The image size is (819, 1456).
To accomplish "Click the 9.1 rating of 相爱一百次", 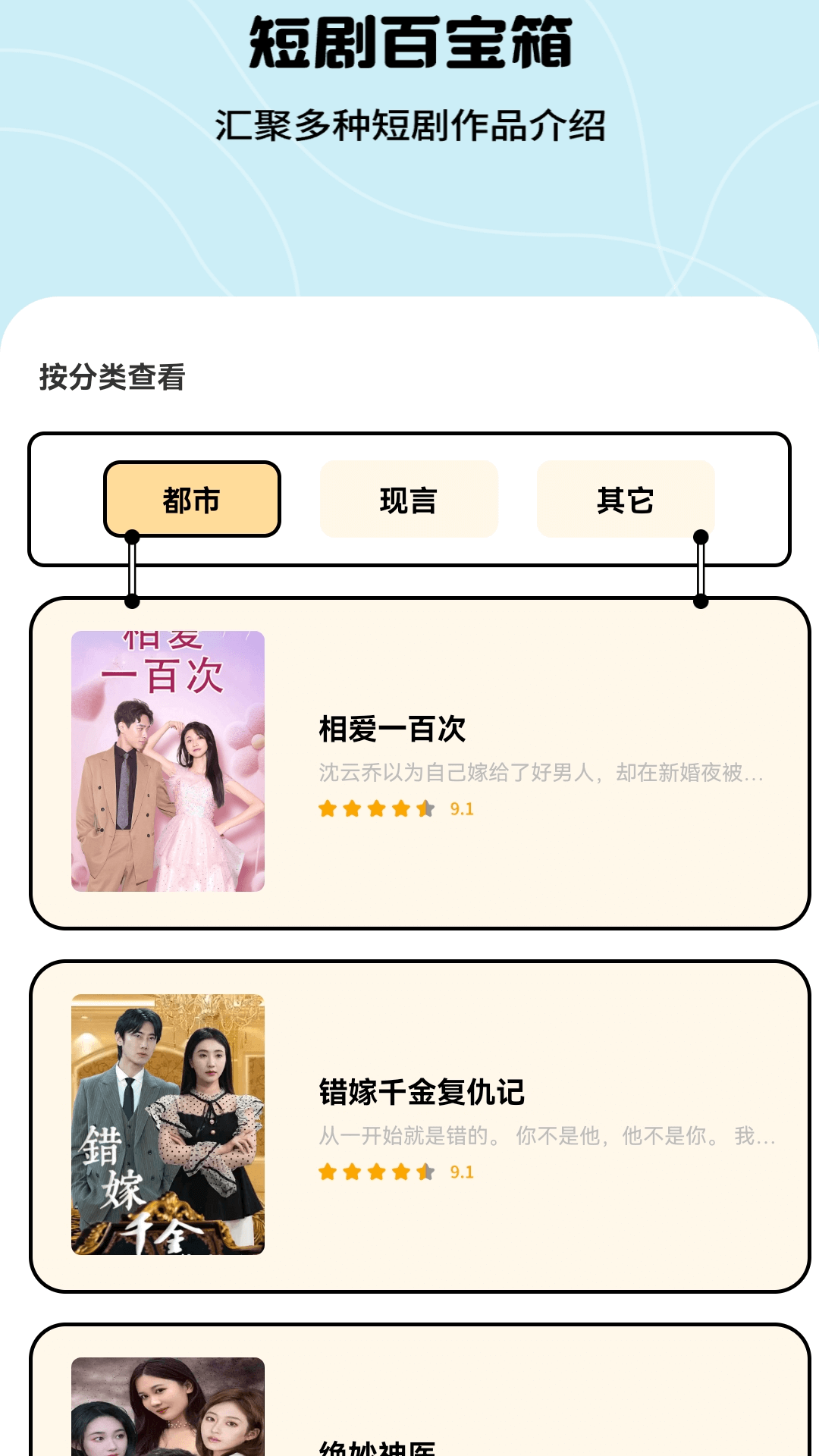I will click(462, 808).
